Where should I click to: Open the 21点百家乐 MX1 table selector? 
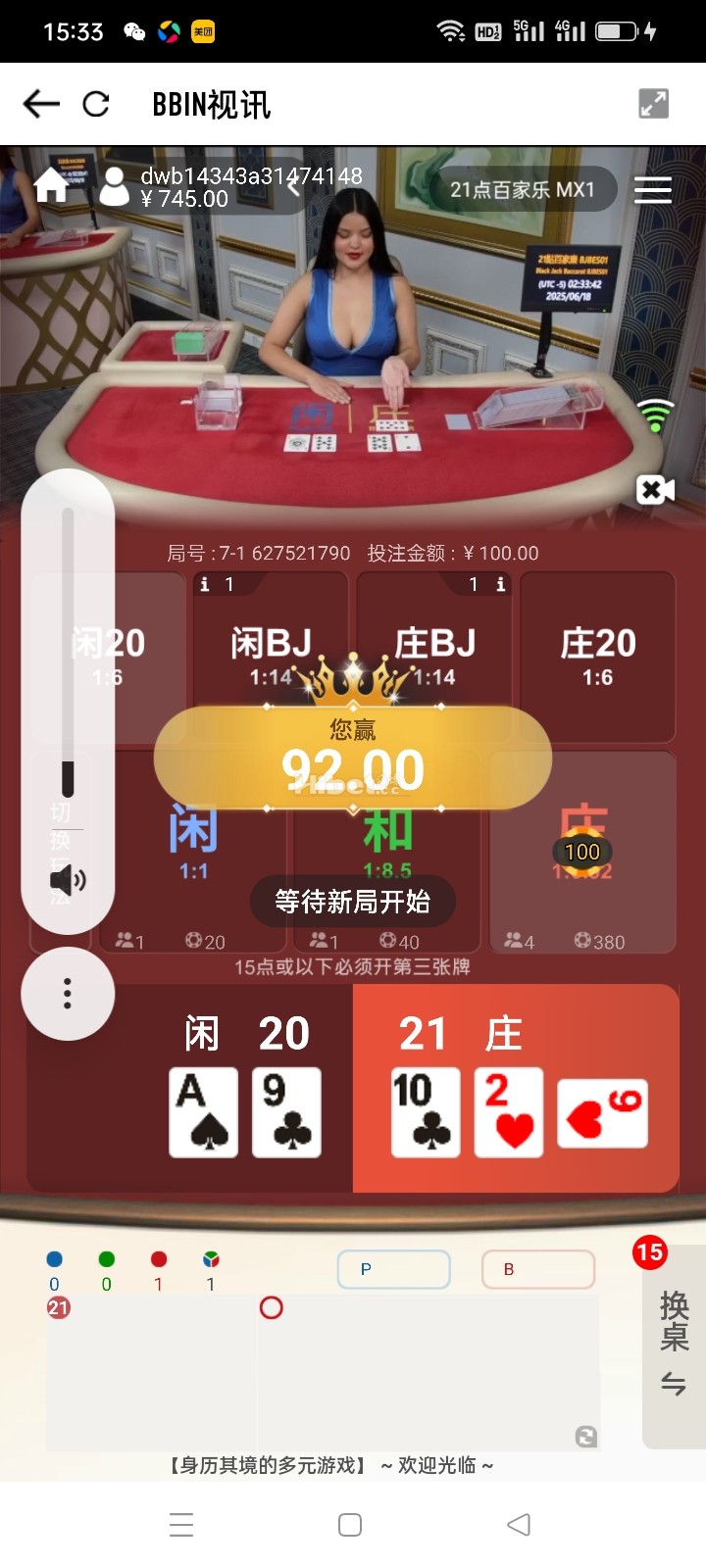point(522,189)
